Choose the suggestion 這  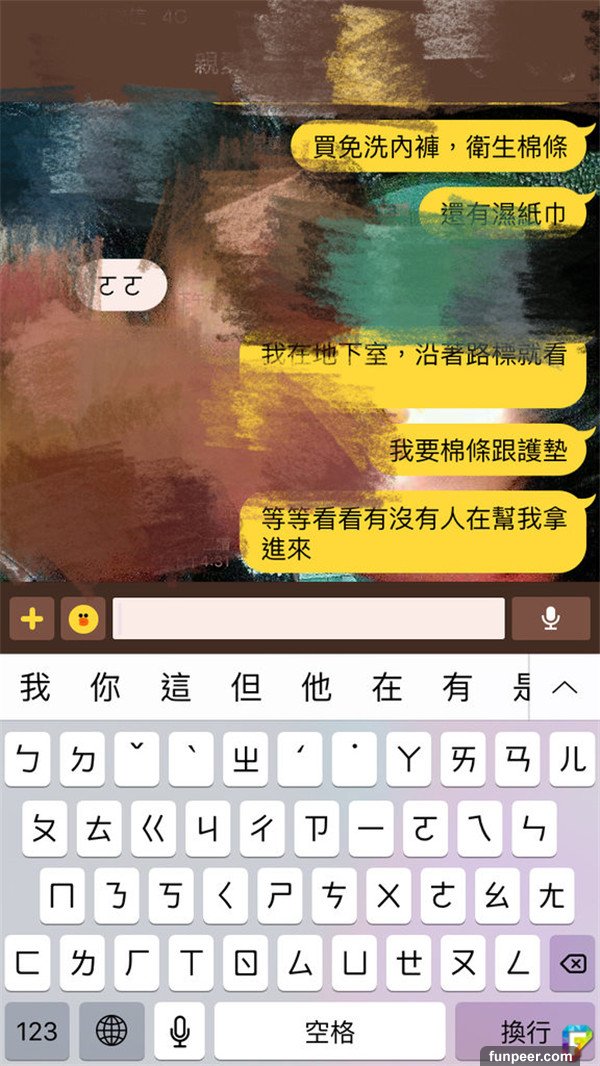tap(176, 688)
